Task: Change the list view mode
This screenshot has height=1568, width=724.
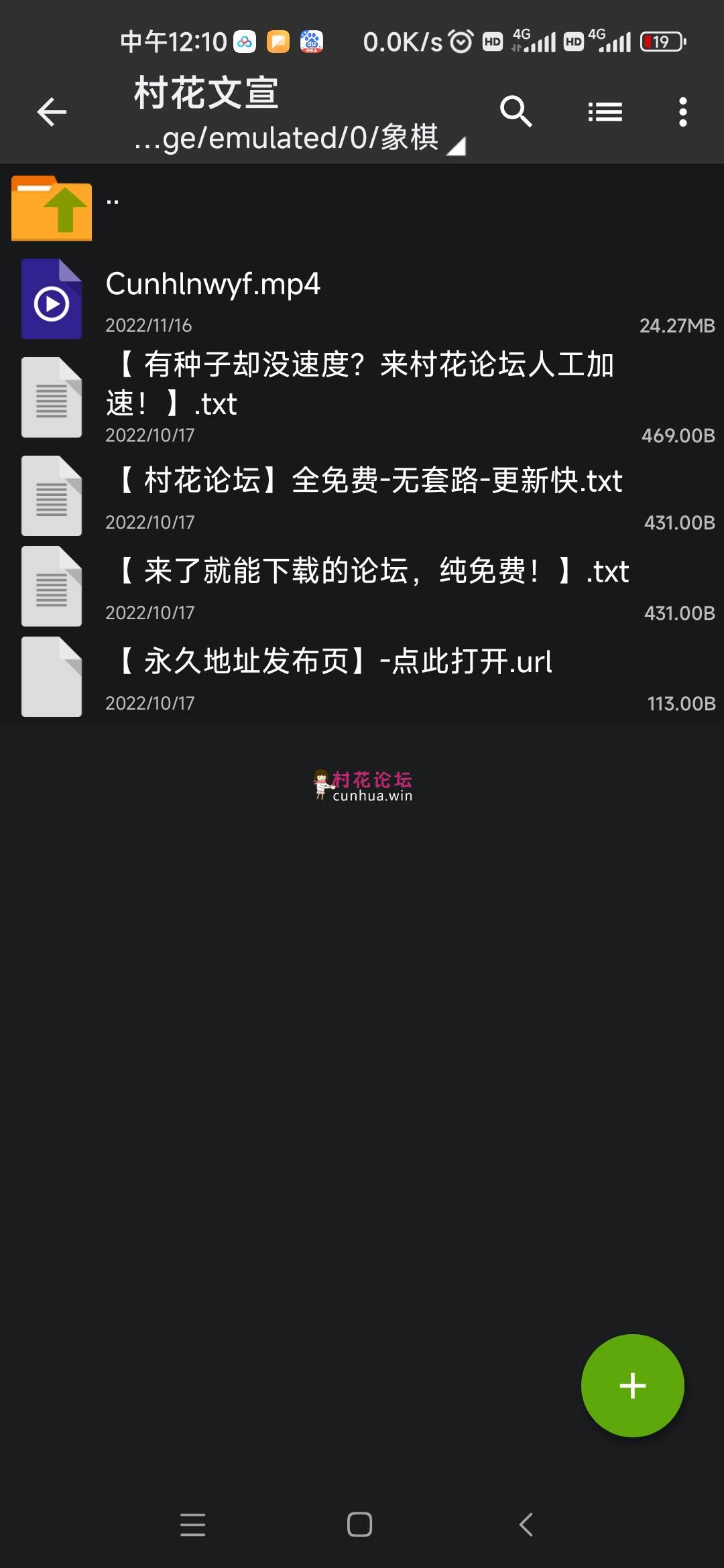Action: (605, 112)
